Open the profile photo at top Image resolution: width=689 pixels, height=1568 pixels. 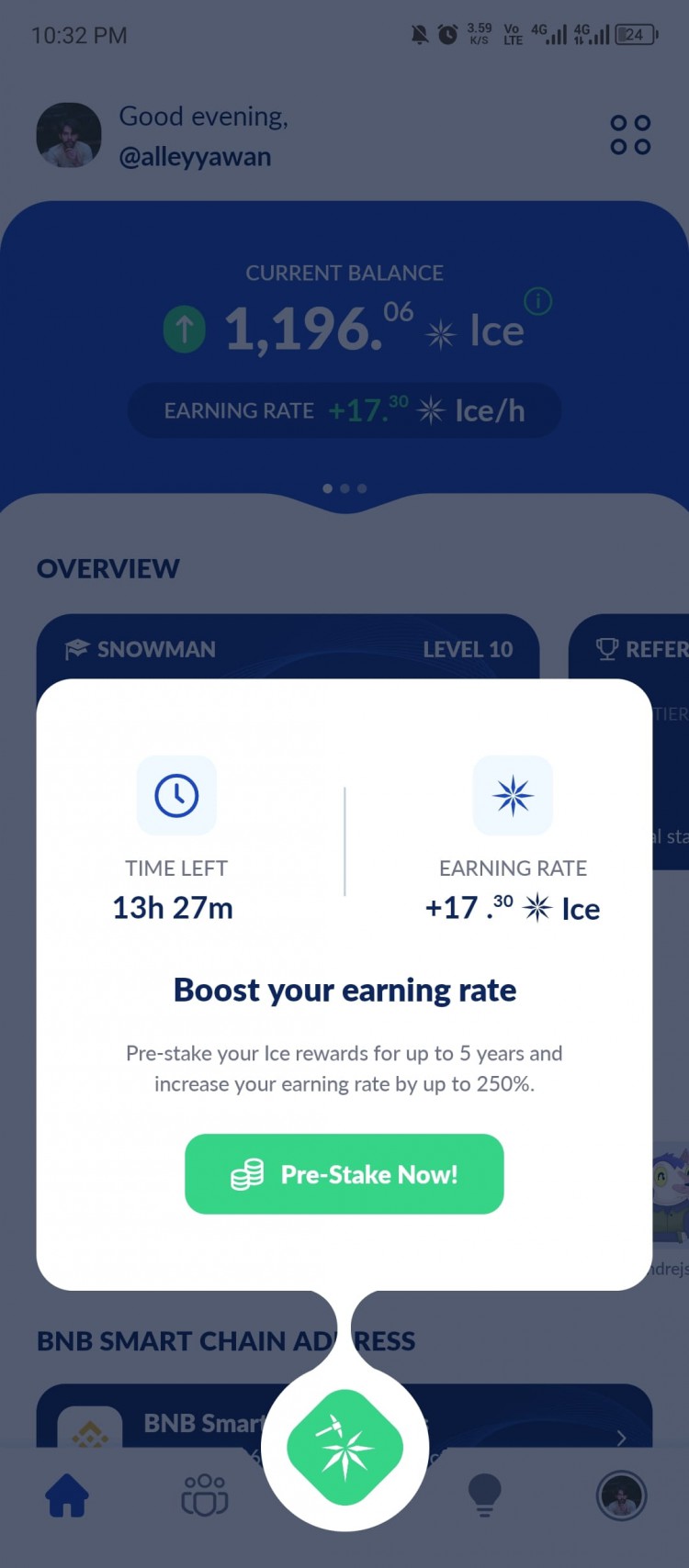tap(68, 135)
